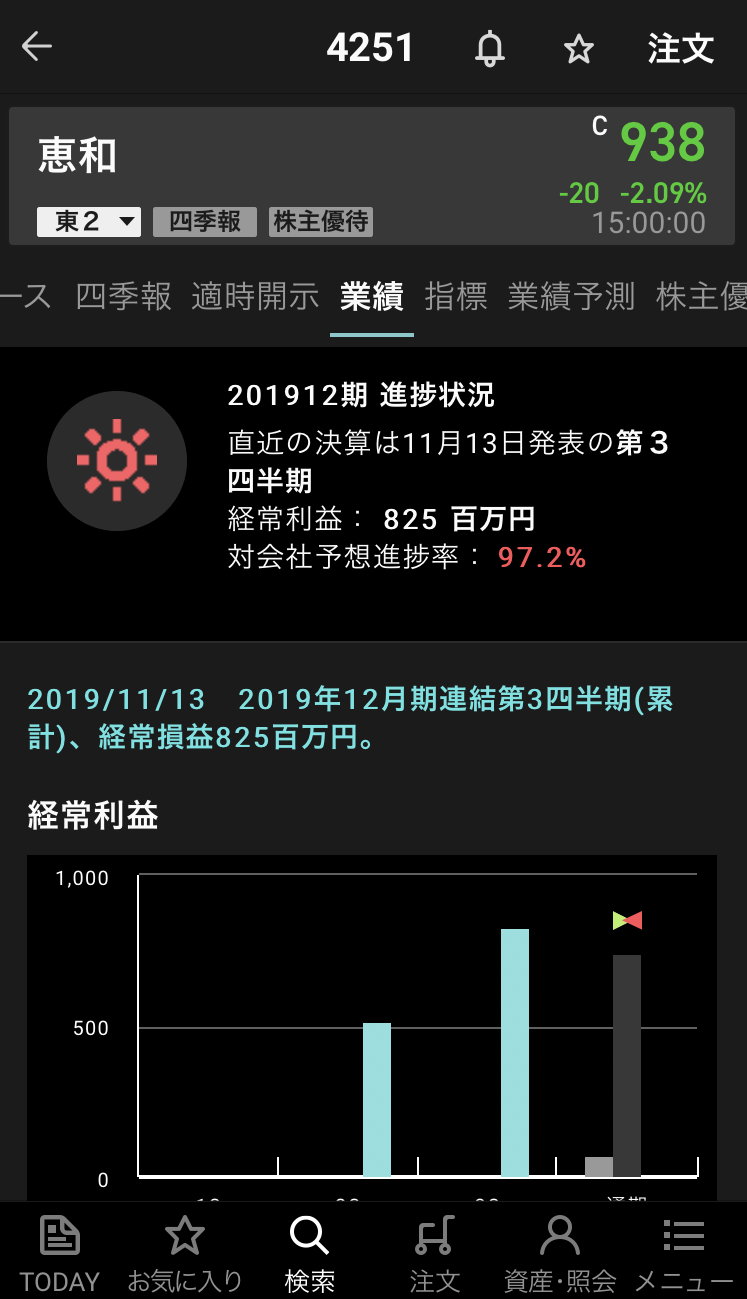Open お気に入り in bottom navigation

pyautogui.click(x=185, y=1252)
